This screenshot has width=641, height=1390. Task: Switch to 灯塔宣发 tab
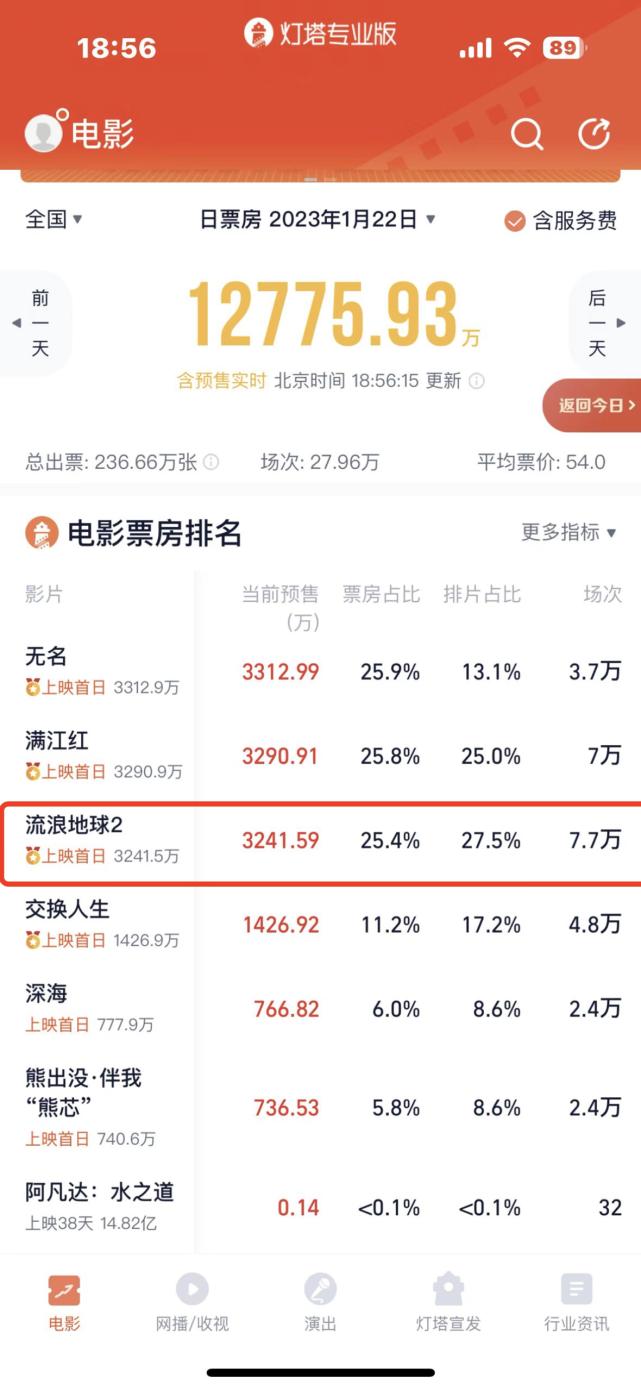click(448, 1303)
